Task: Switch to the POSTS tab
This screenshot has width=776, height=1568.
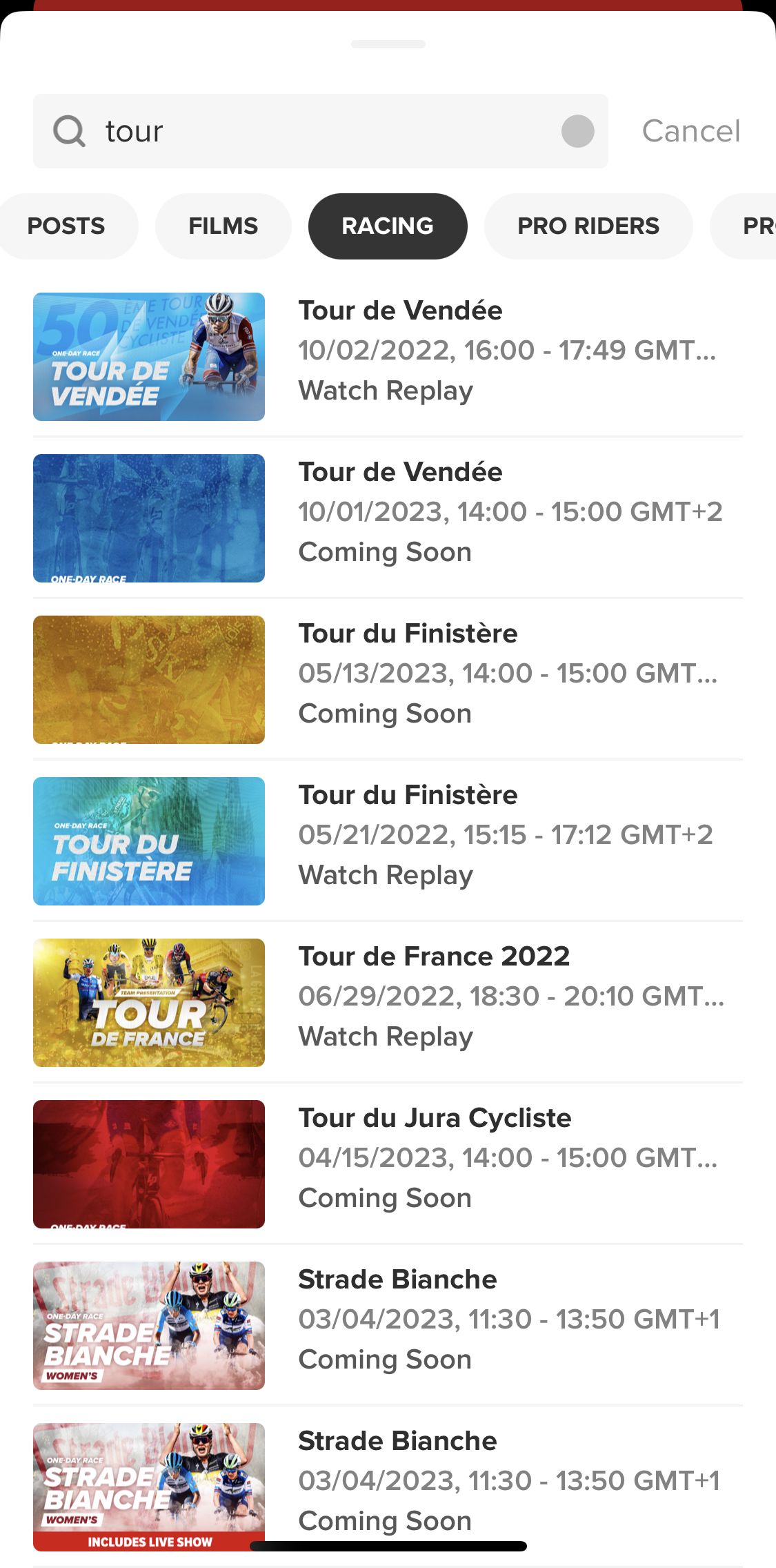Action: coord(66,226)
